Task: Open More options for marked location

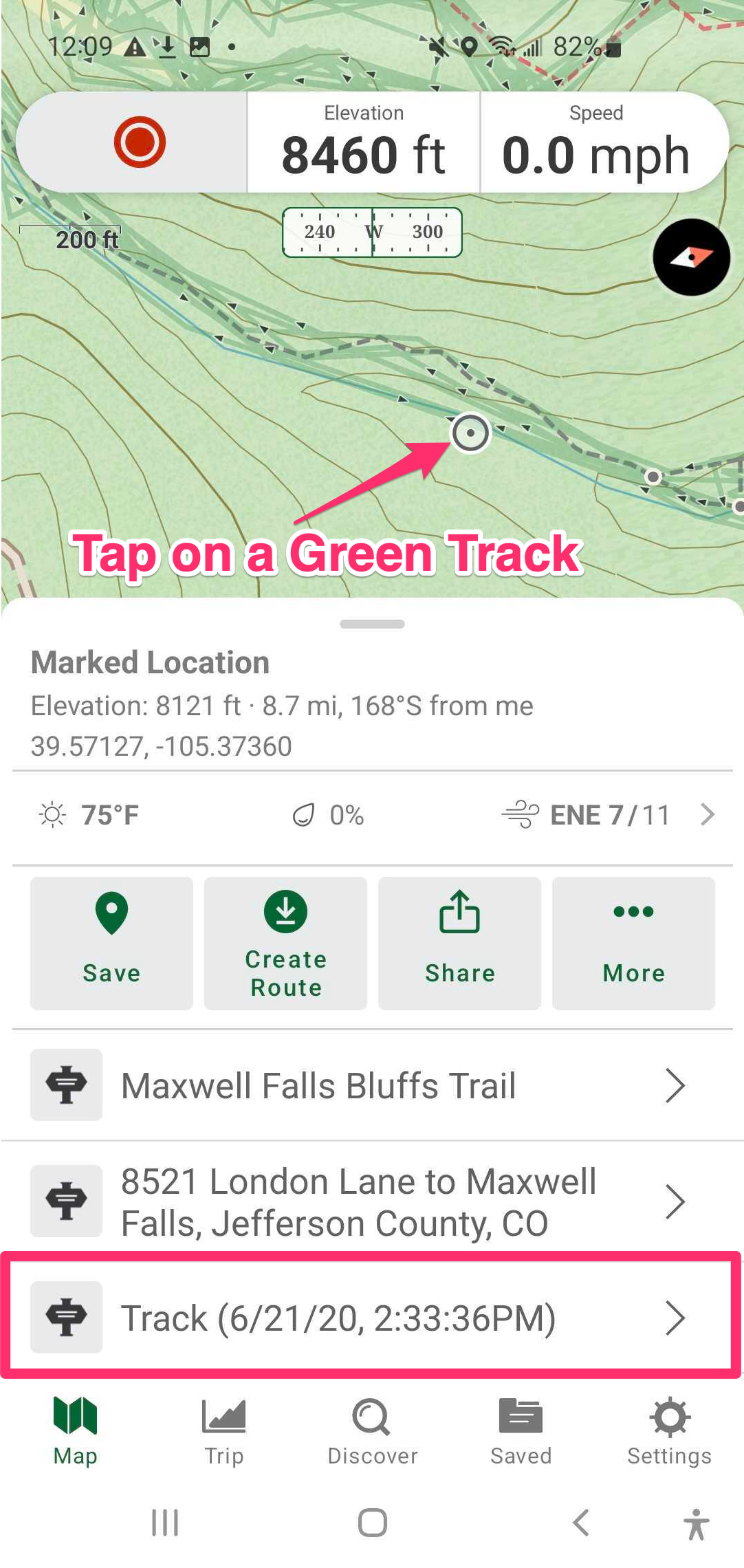Action: click(633, 942)
